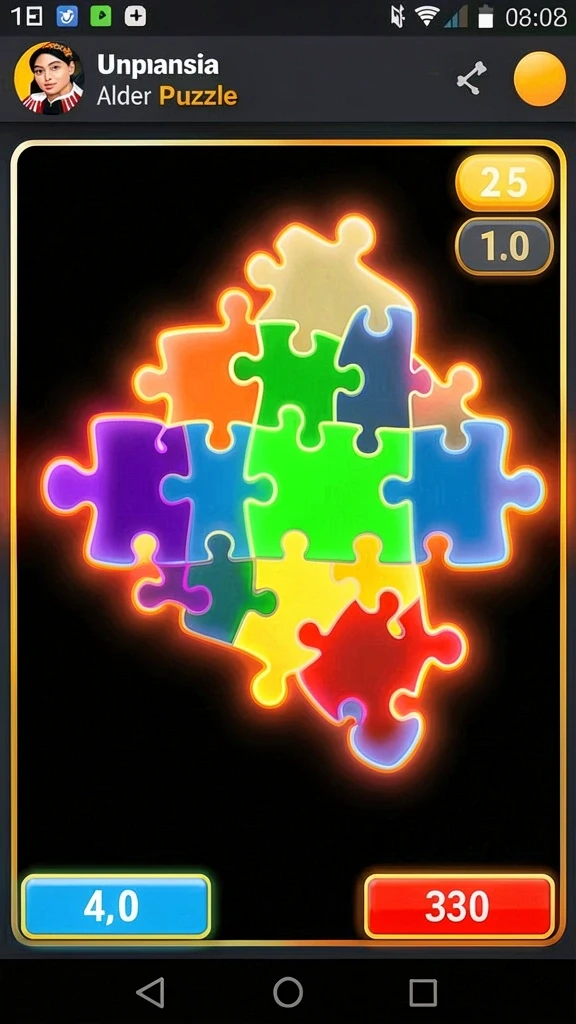Screen dimensions: 576x1024
Task: Tap the gray 1.0 button
Action: pyautogui.click(x=504, y=246)
